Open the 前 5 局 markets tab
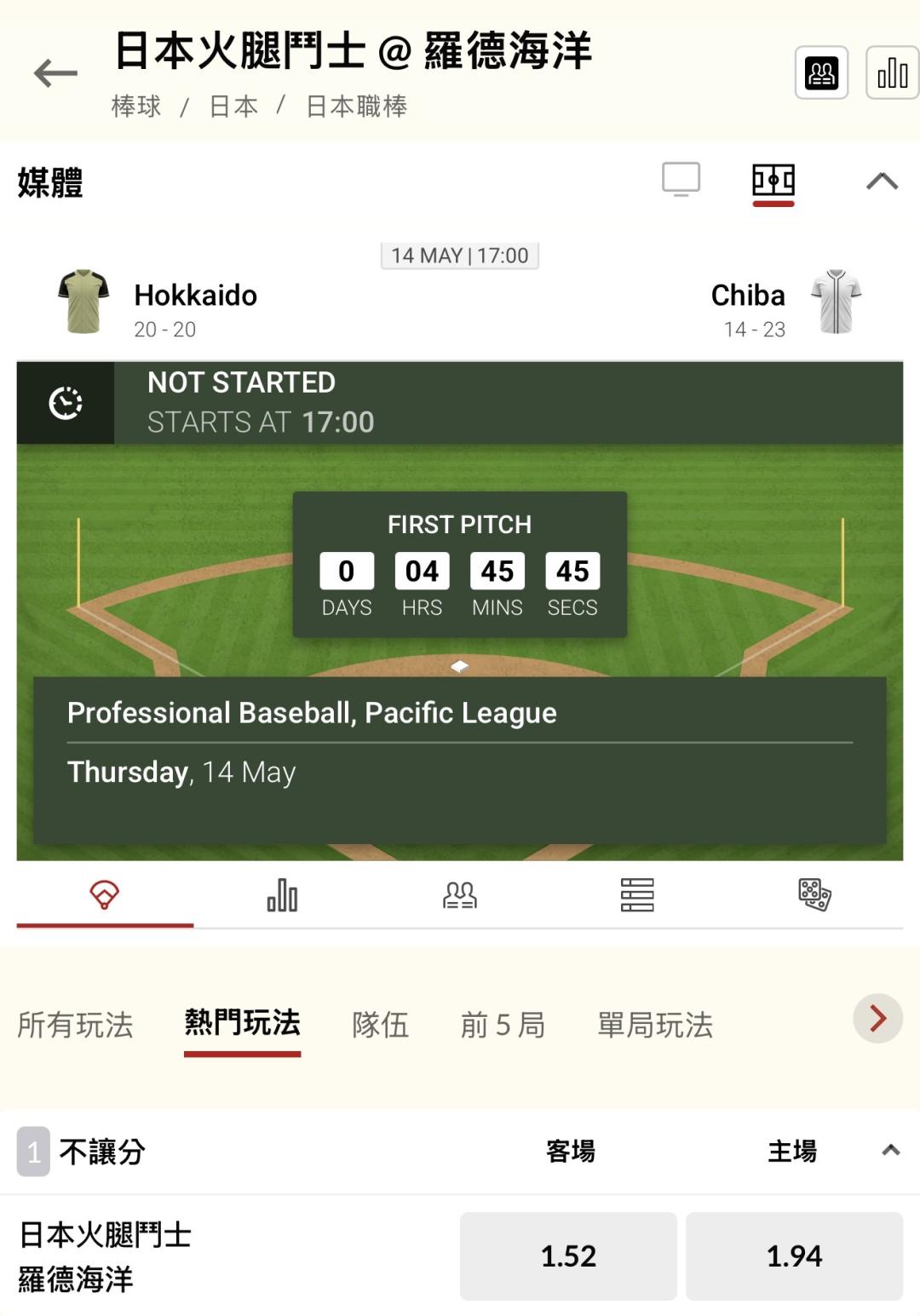 tap(503, 1025)
